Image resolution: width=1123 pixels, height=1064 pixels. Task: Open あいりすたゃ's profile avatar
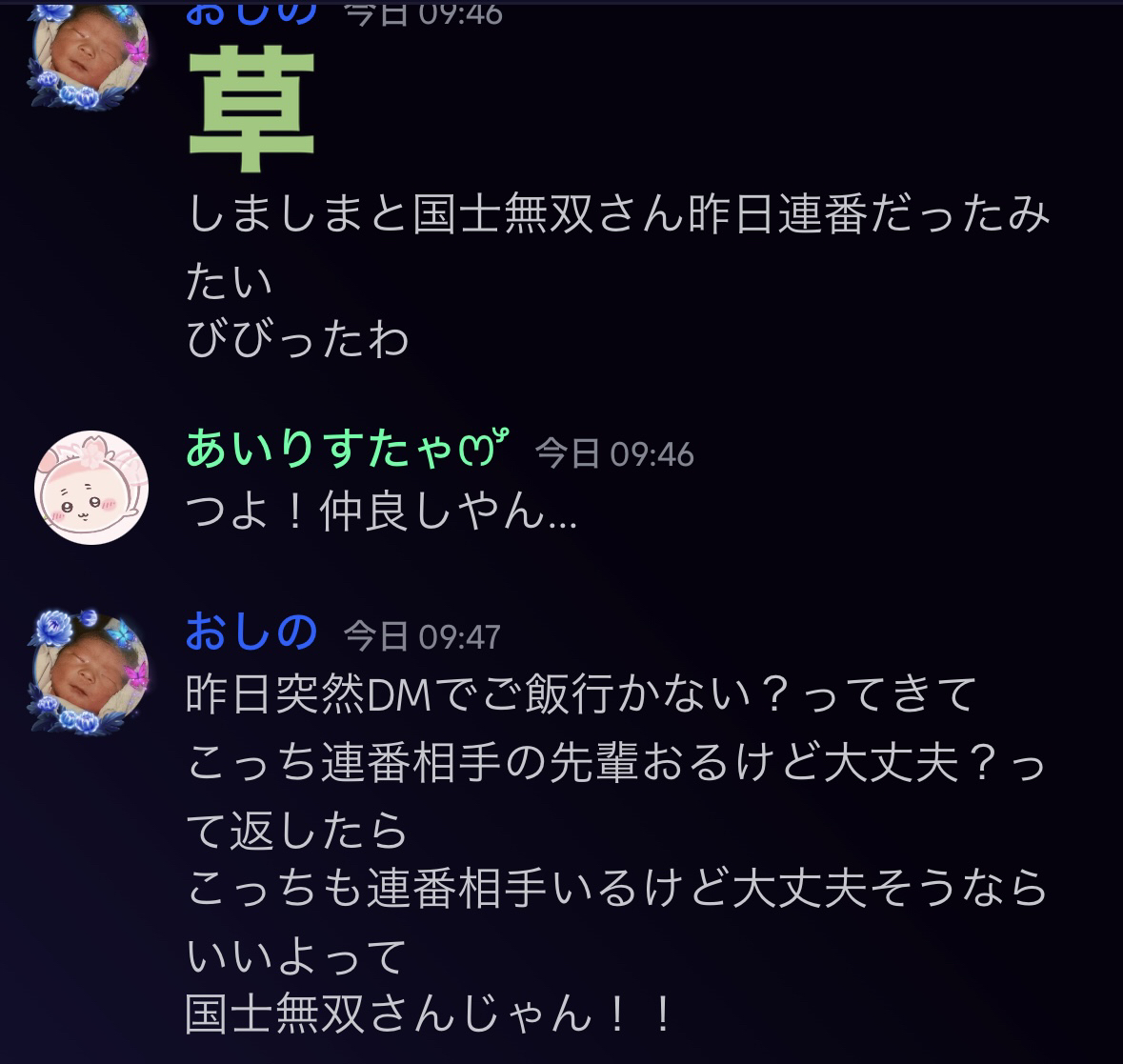click(x=91, y=487)
